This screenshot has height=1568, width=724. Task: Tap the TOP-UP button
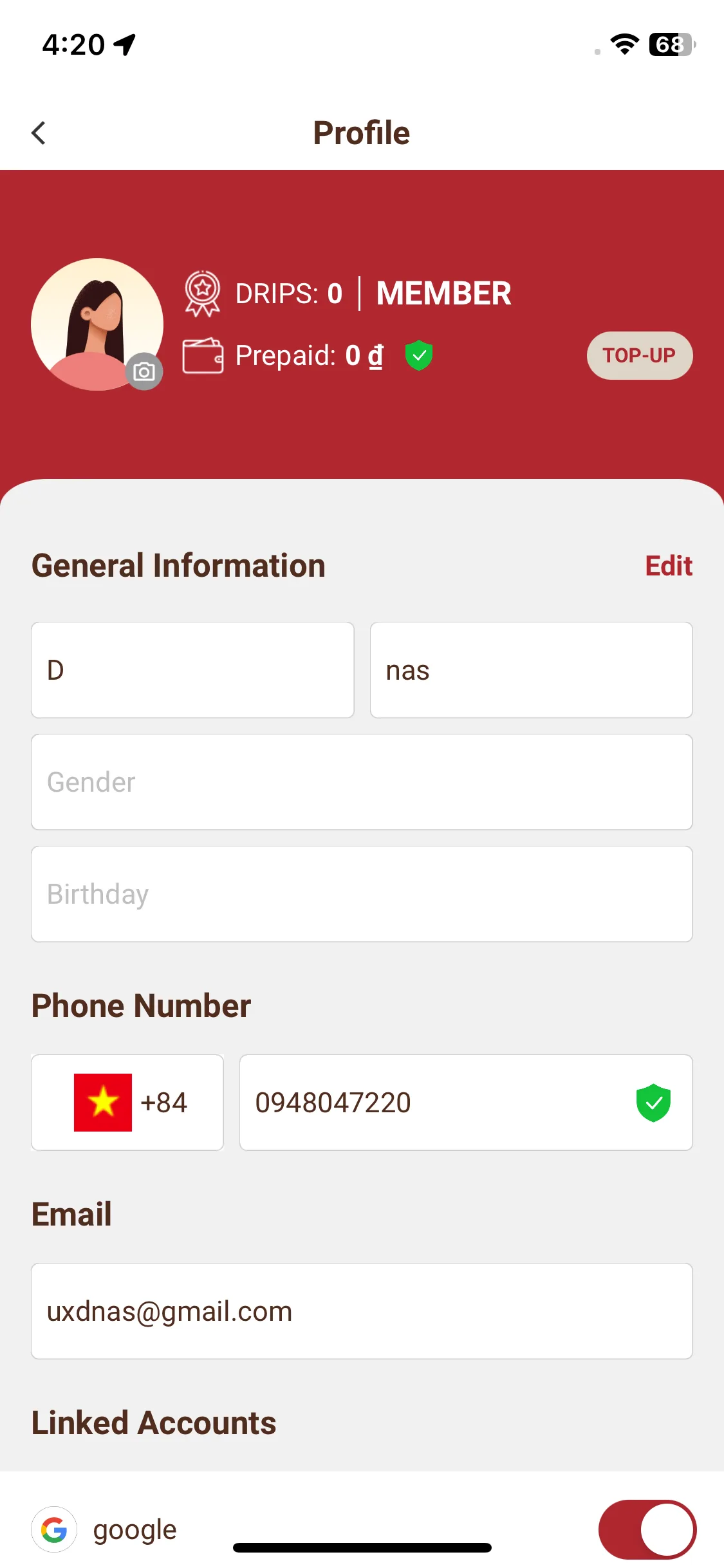pos(639,355)
